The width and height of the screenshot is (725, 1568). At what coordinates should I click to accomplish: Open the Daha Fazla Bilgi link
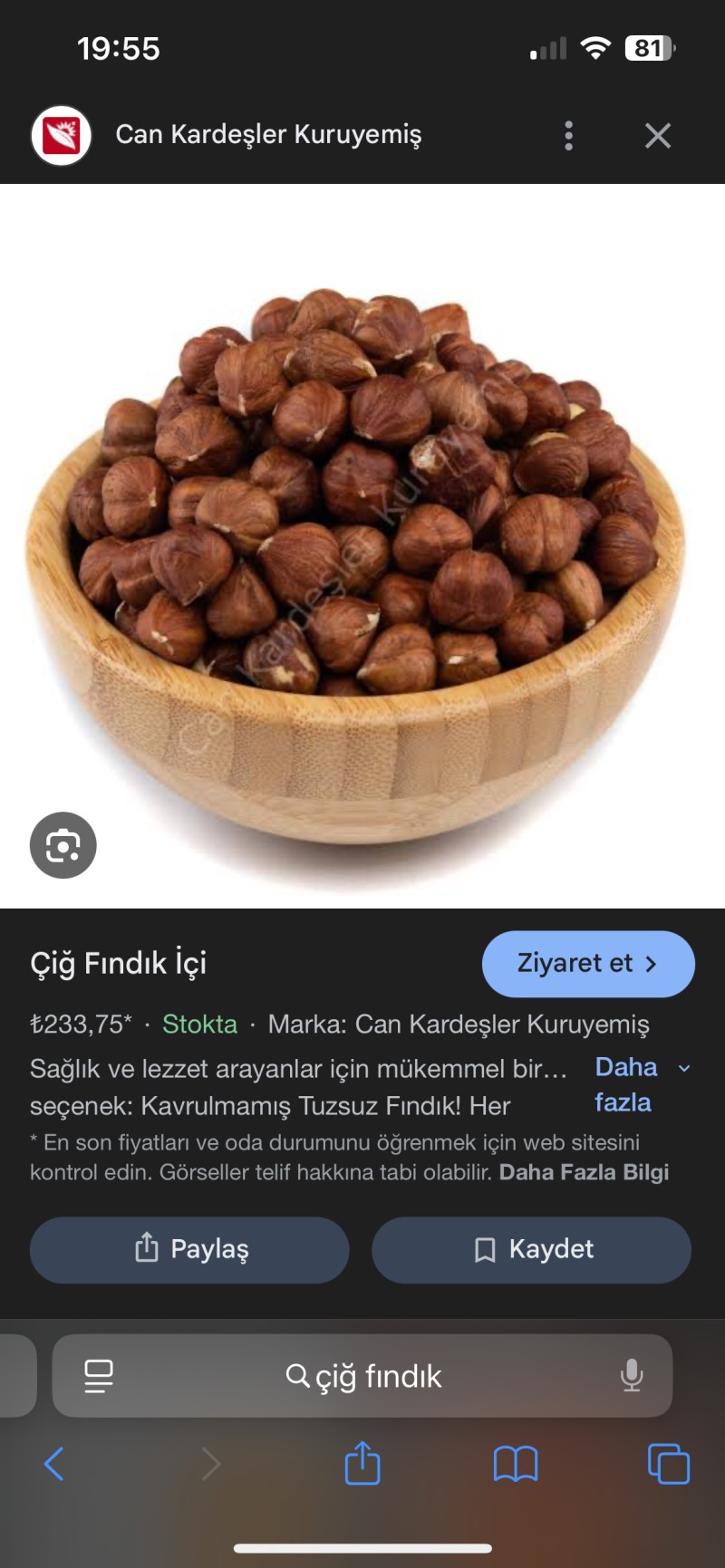[584, 1172]
